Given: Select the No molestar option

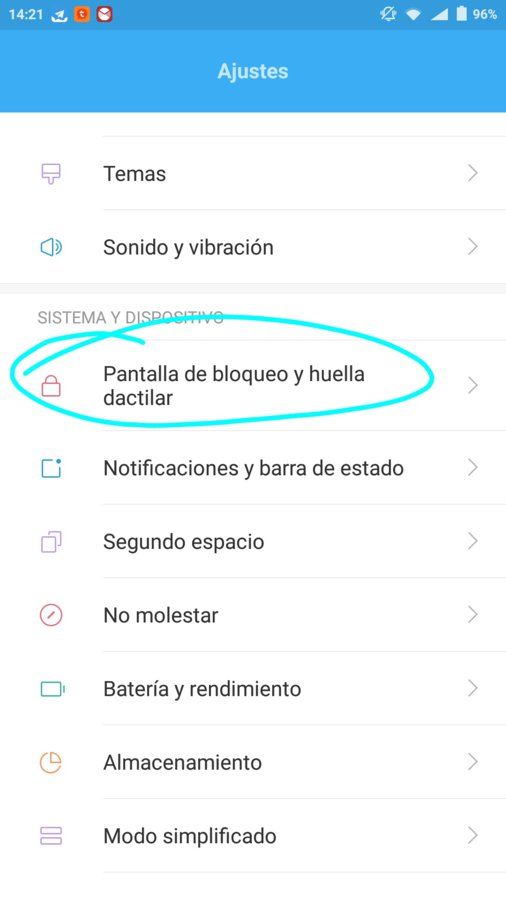Looking at the screenshot, I should click(x=253, y=615).
